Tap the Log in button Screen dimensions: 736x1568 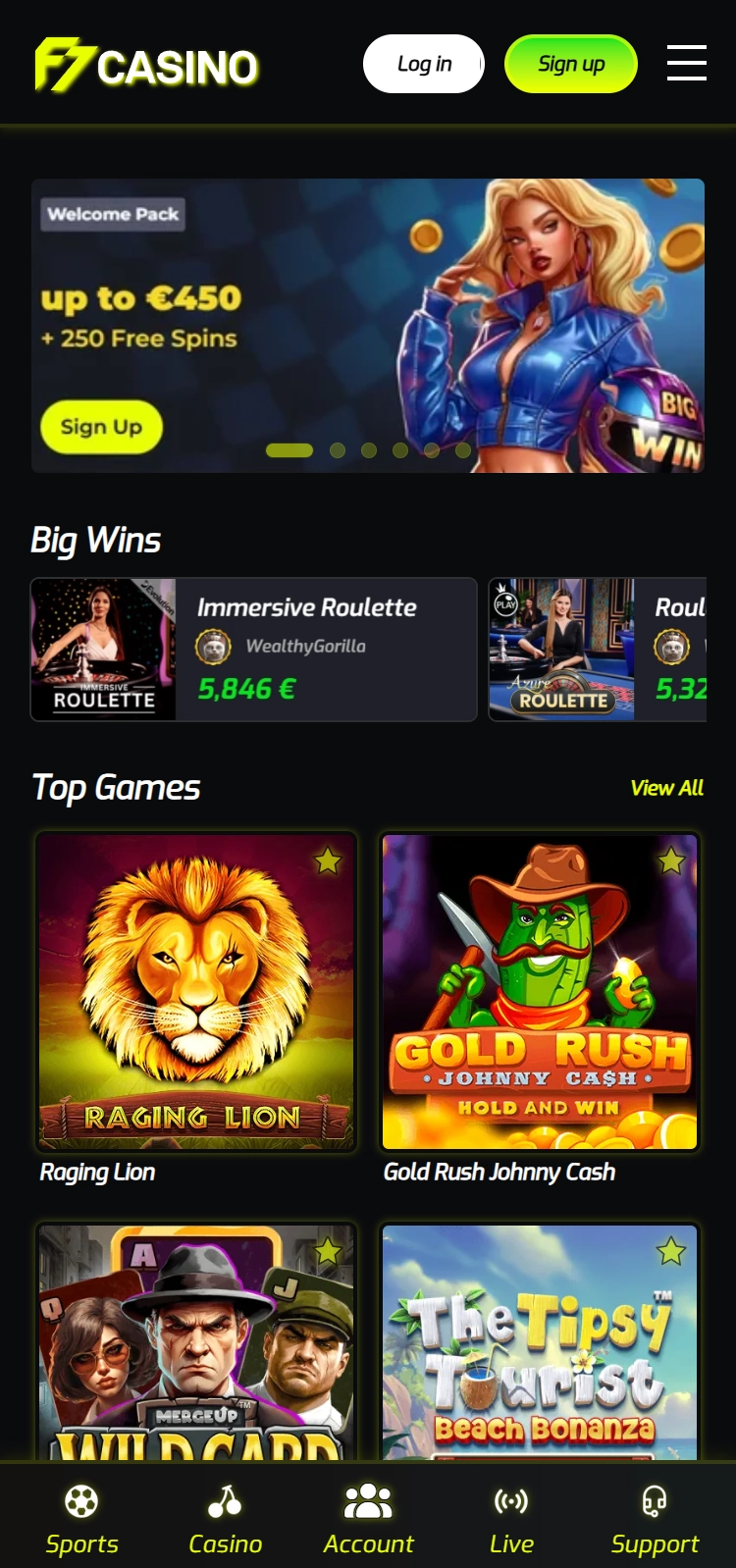pos(424,64)
